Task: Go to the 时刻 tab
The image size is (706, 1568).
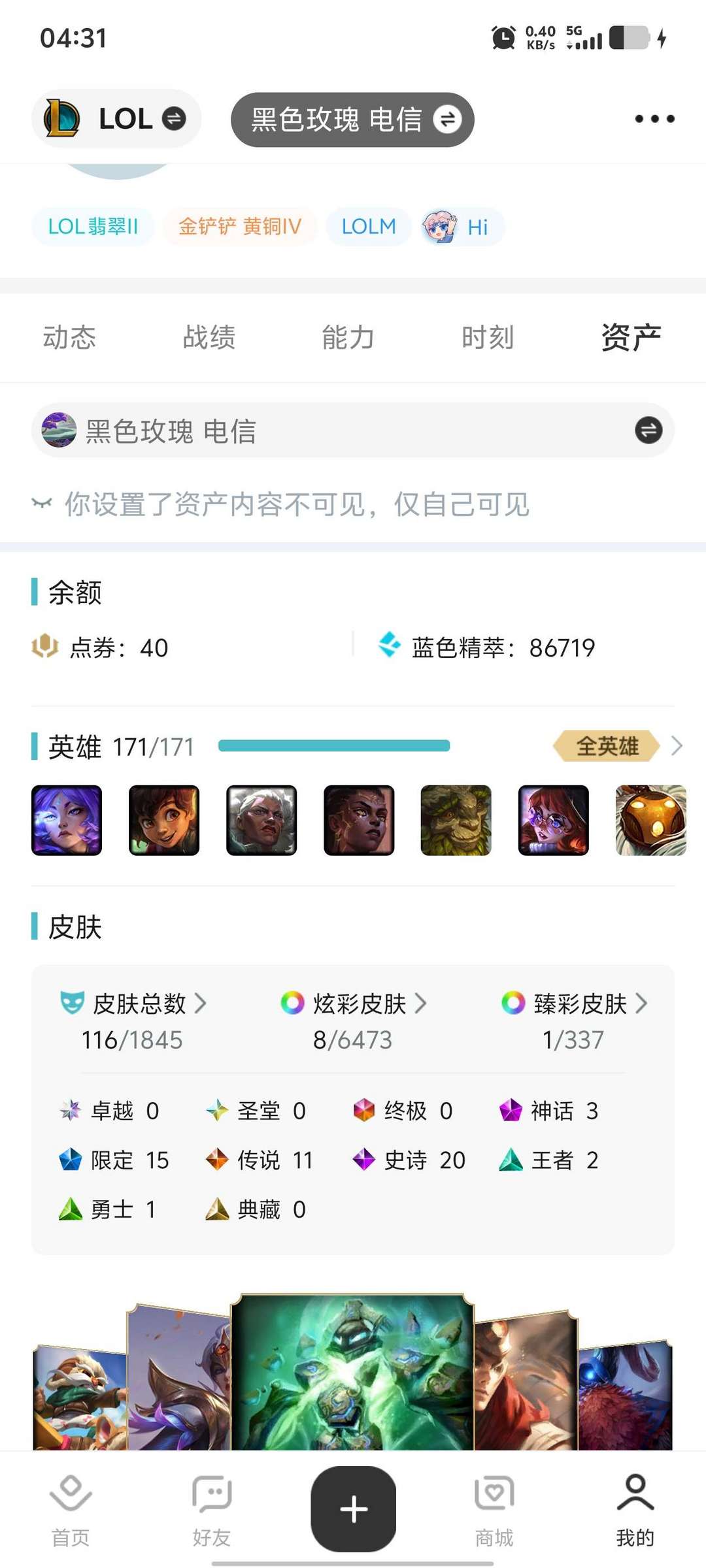Action: [x=488, y=337]
